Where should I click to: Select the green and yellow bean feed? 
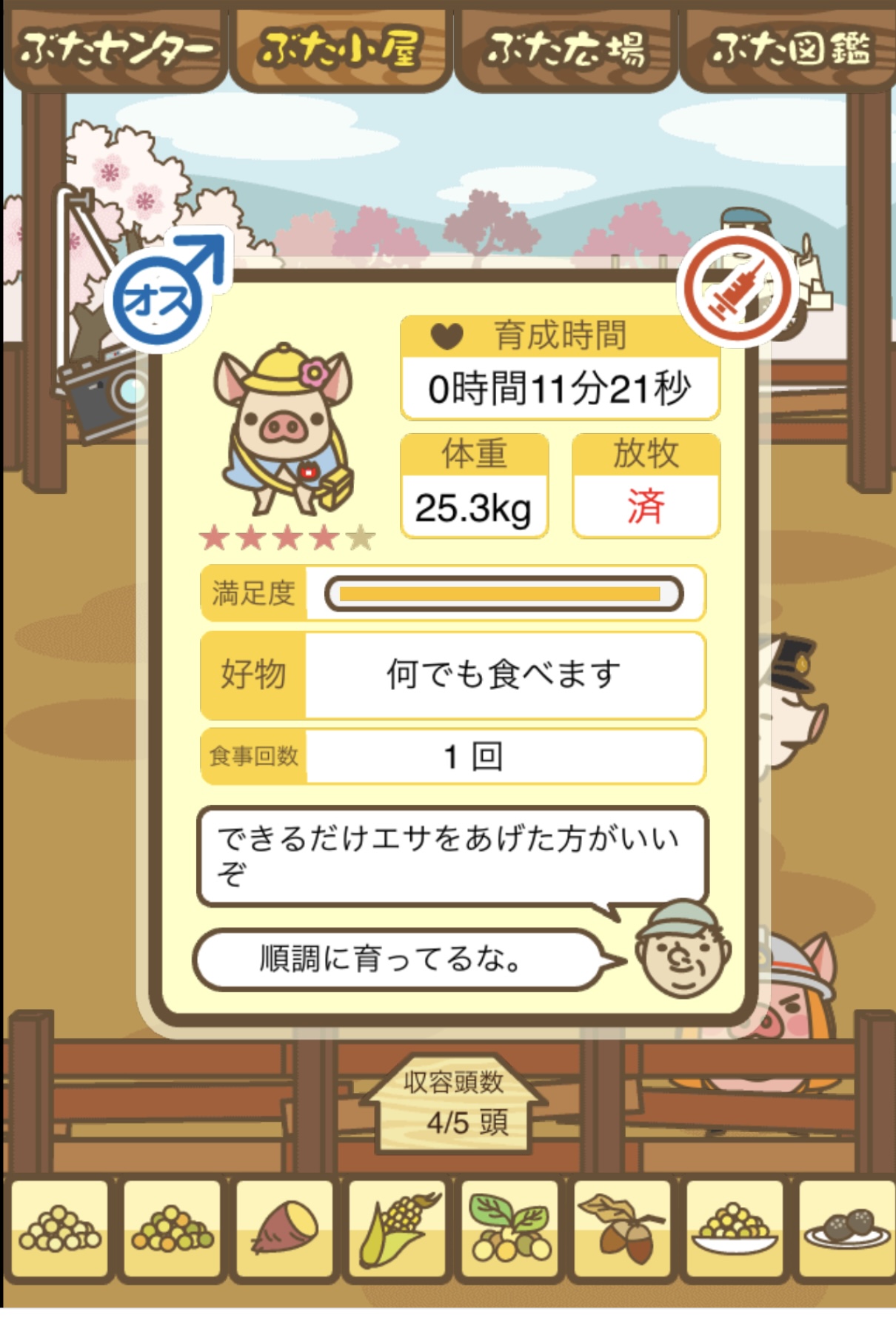coord(173,1229)
